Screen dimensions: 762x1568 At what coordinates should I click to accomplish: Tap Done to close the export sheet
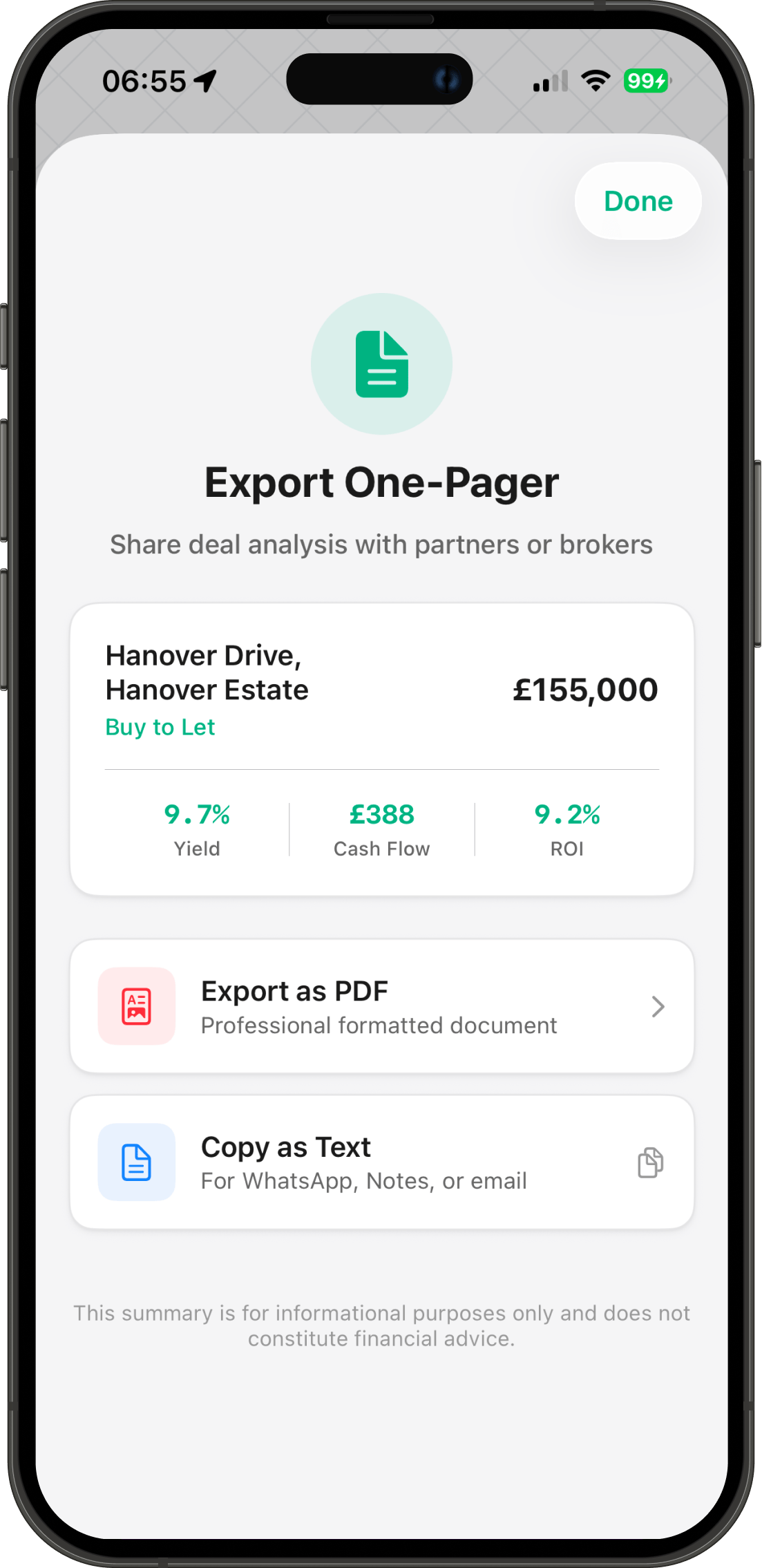(x=638, y=201)
